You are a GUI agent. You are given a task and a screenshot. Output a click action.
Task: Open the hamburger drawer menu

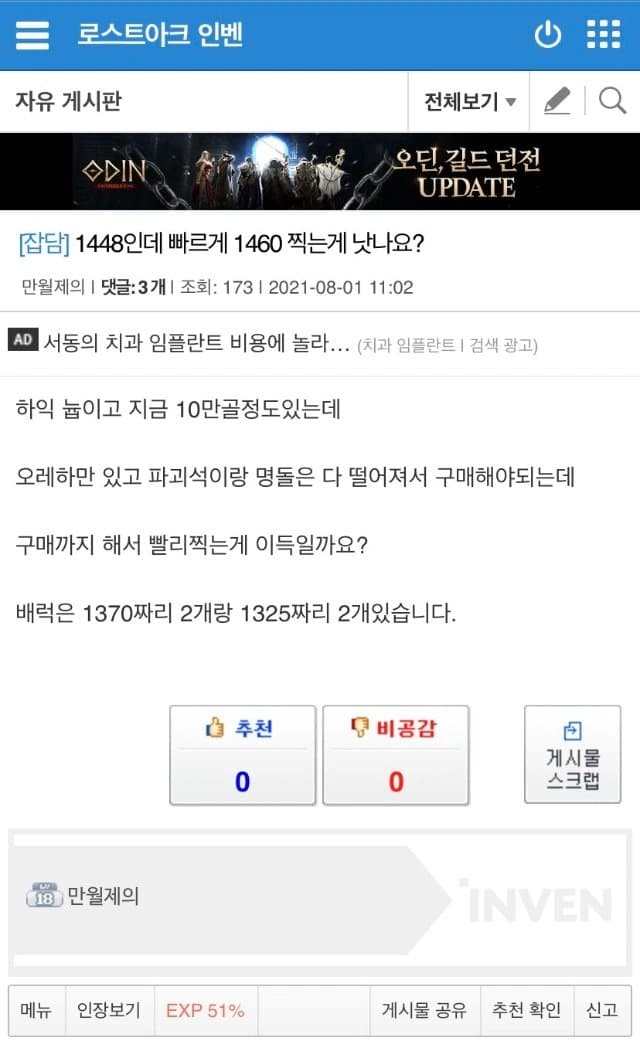[x=32, y=35]
